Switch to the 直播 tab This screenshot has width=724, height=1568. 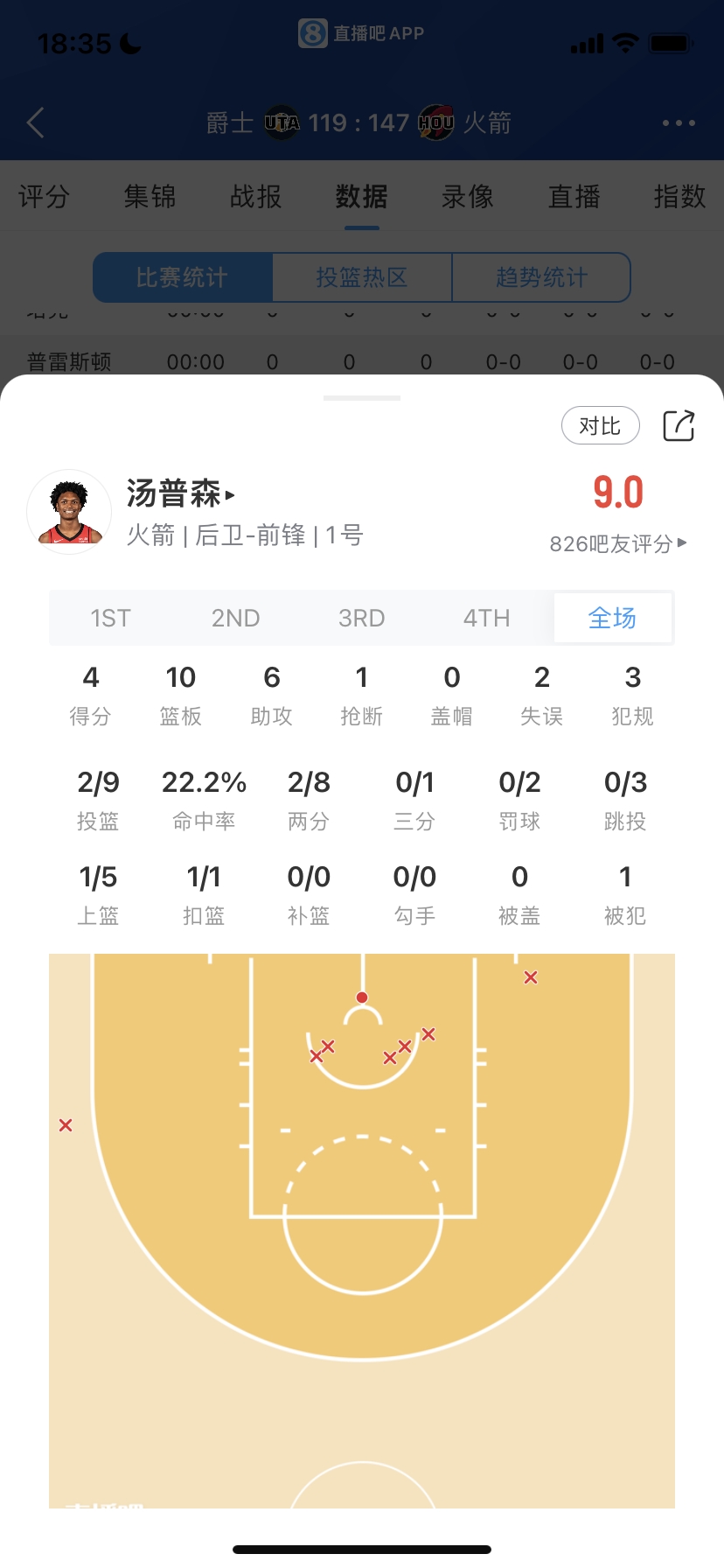[574, 197]
